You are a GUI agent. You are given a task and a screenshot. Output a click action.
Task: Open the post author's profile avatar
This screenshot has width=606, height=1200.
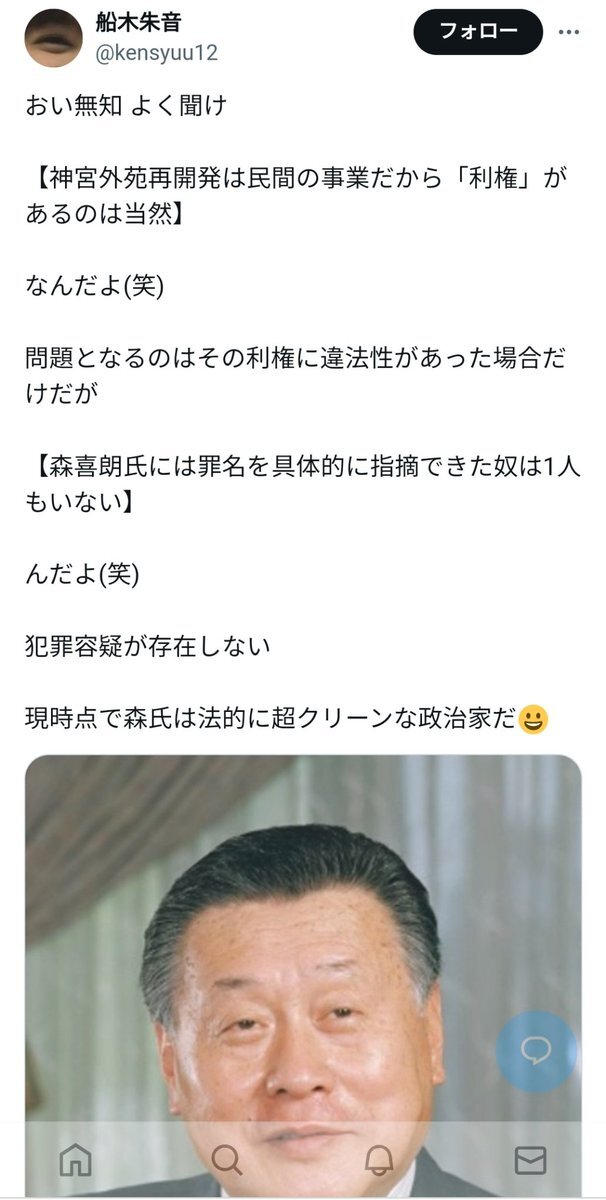[x=53, y=38]
